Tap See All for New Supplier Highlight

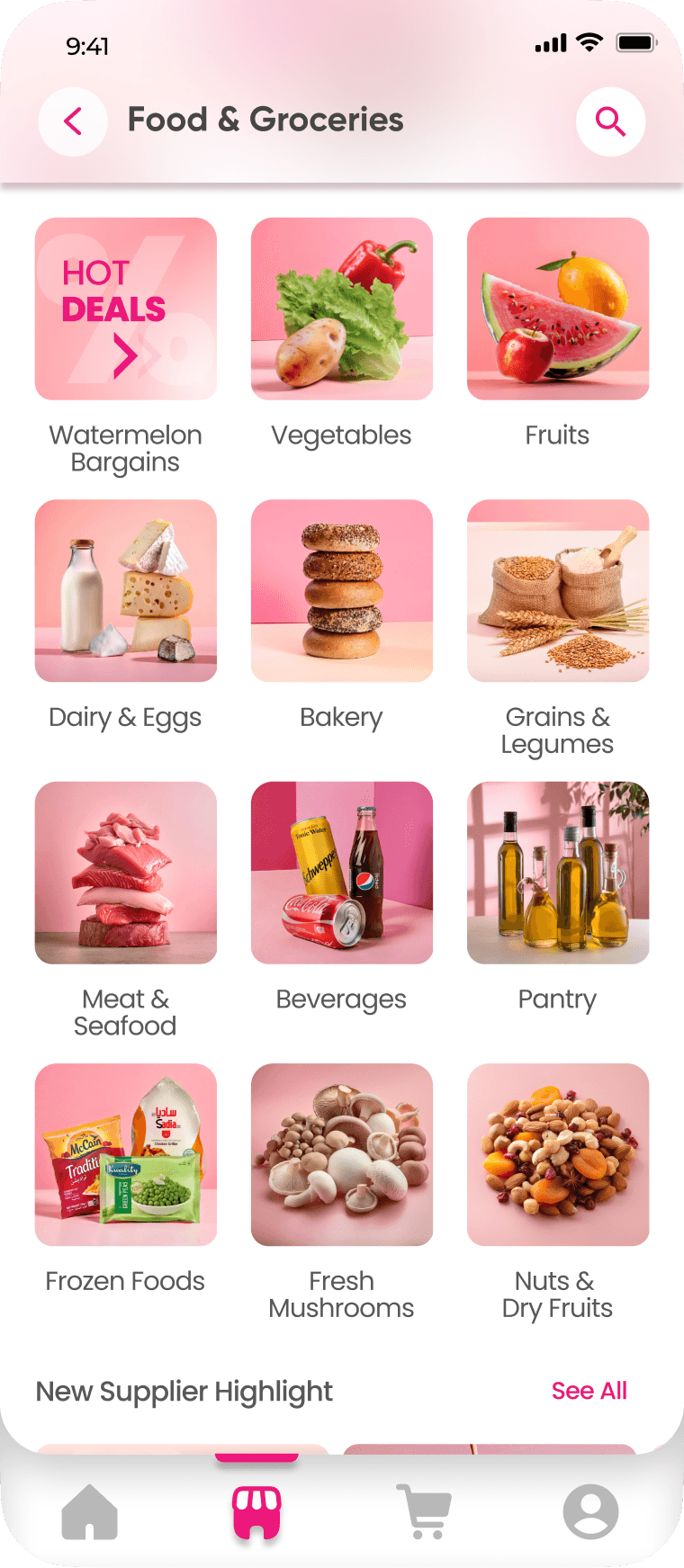[589, 1391]
